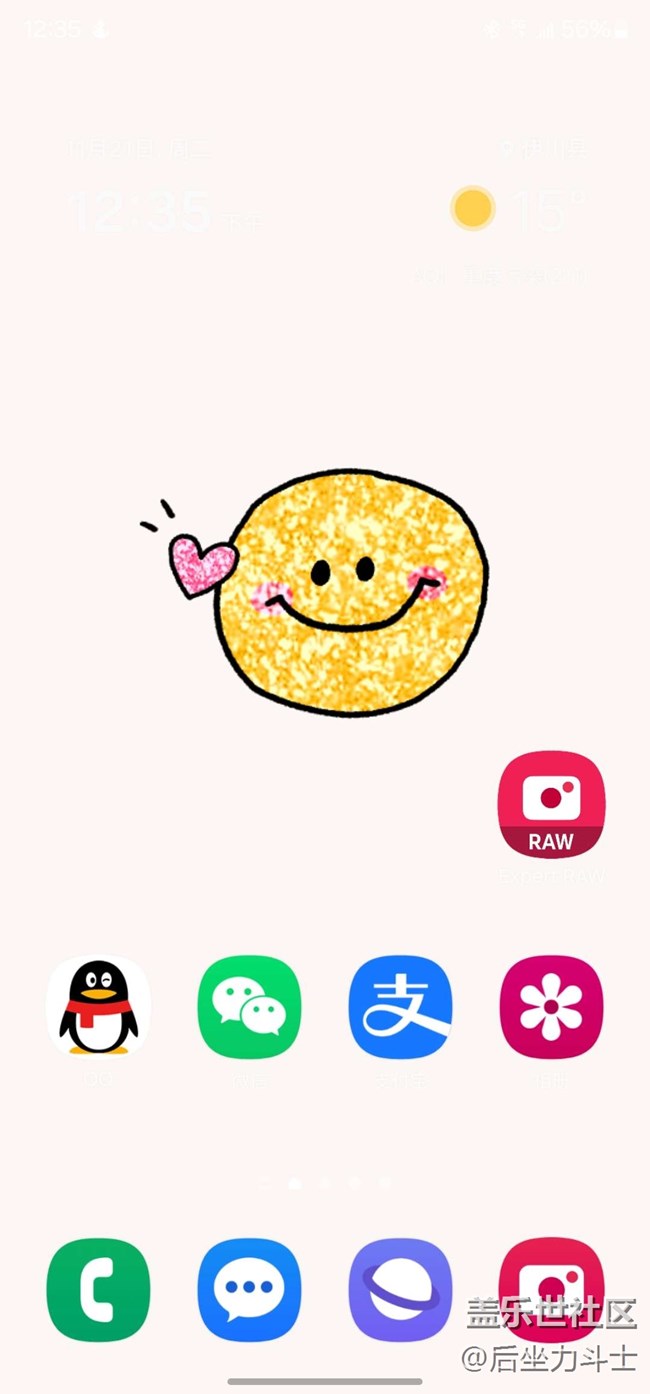650x1394 pixels.
Task: Open WeChat
Action: pos(249,1007)
